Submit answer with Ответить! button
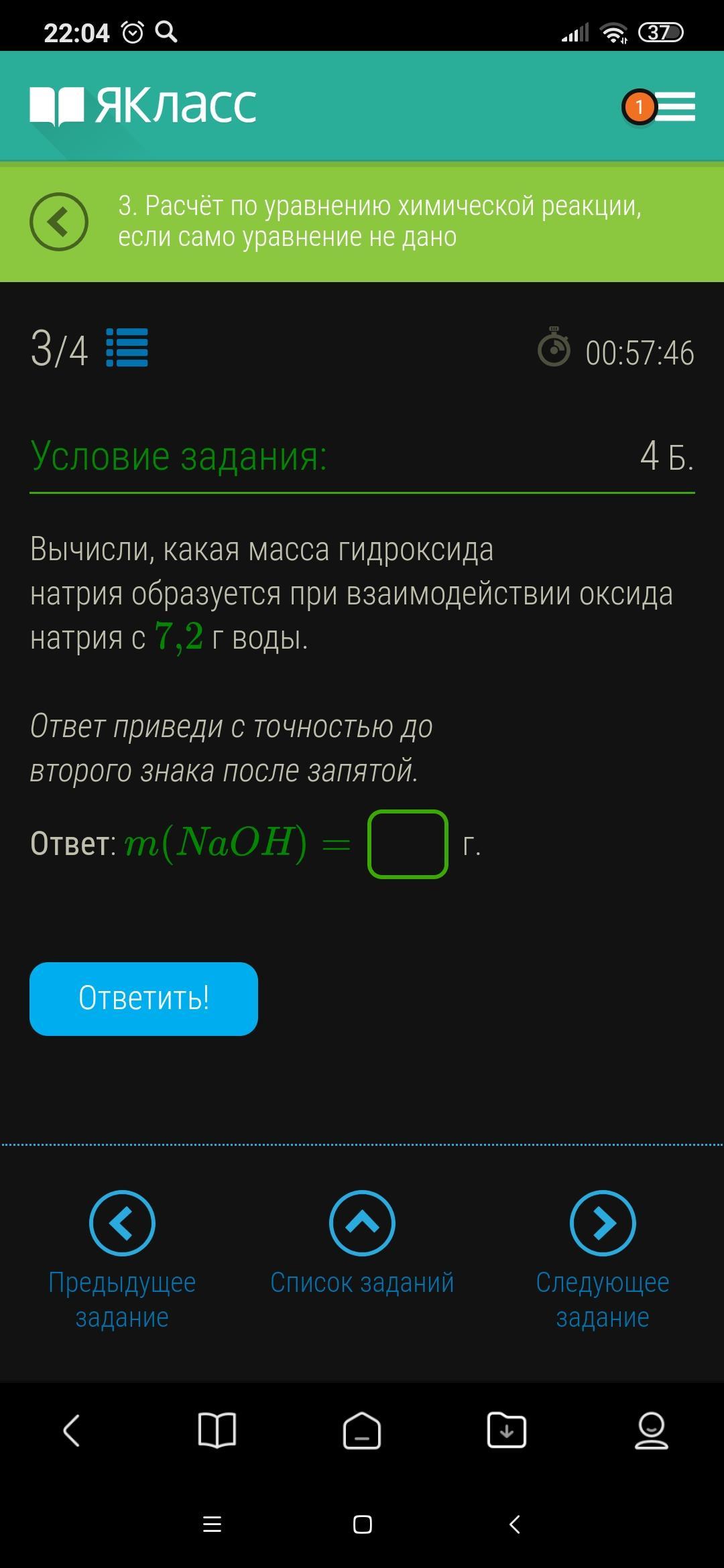 pyautogui.click(x=143, y=998)
